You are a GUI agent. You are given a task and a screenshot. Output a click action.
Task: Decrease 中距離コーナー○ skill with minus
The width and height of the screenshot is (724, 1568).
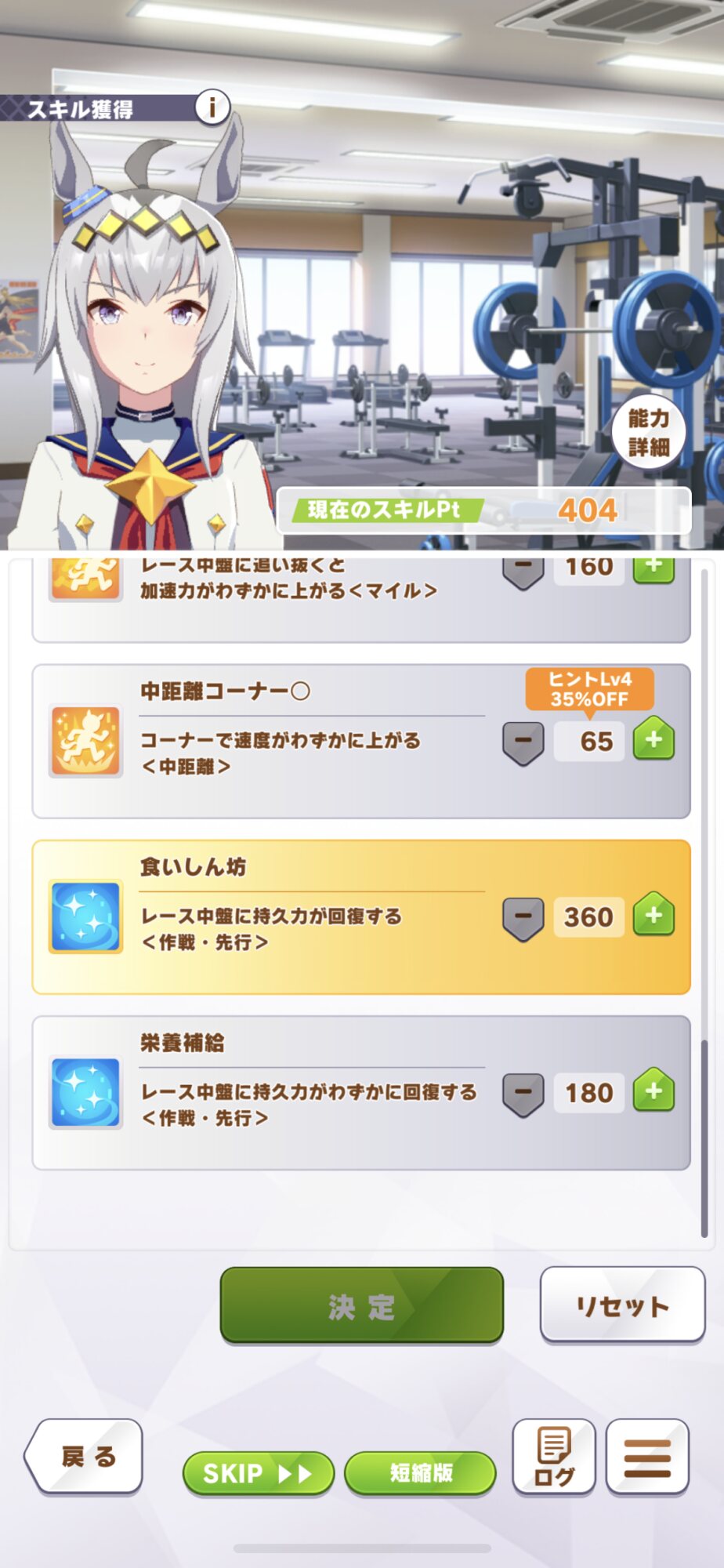pos(523,742)
